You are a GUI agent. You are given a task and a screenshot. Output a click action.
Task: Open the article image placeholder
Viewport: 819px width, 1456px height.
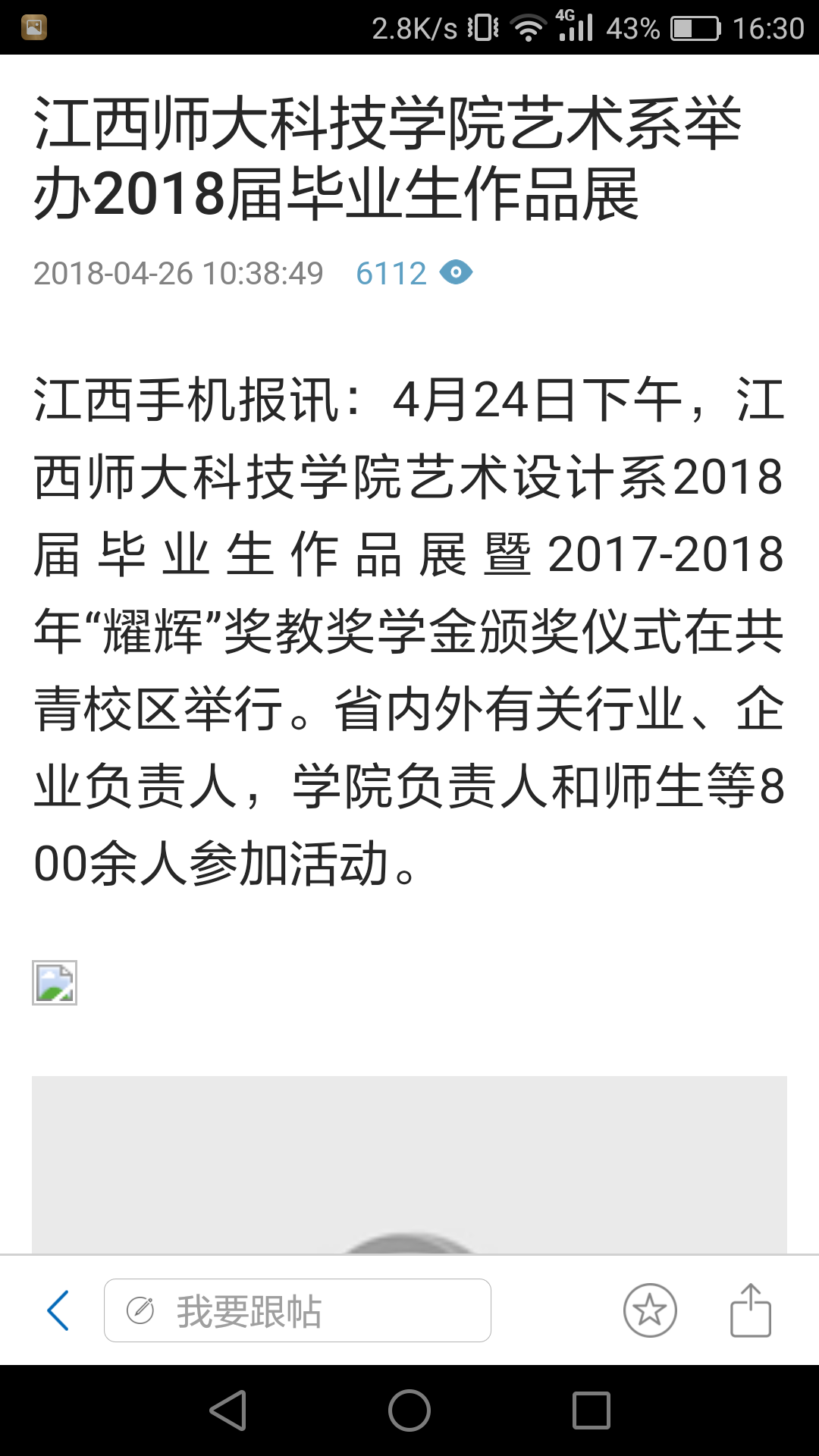click(x=55, y=983)
